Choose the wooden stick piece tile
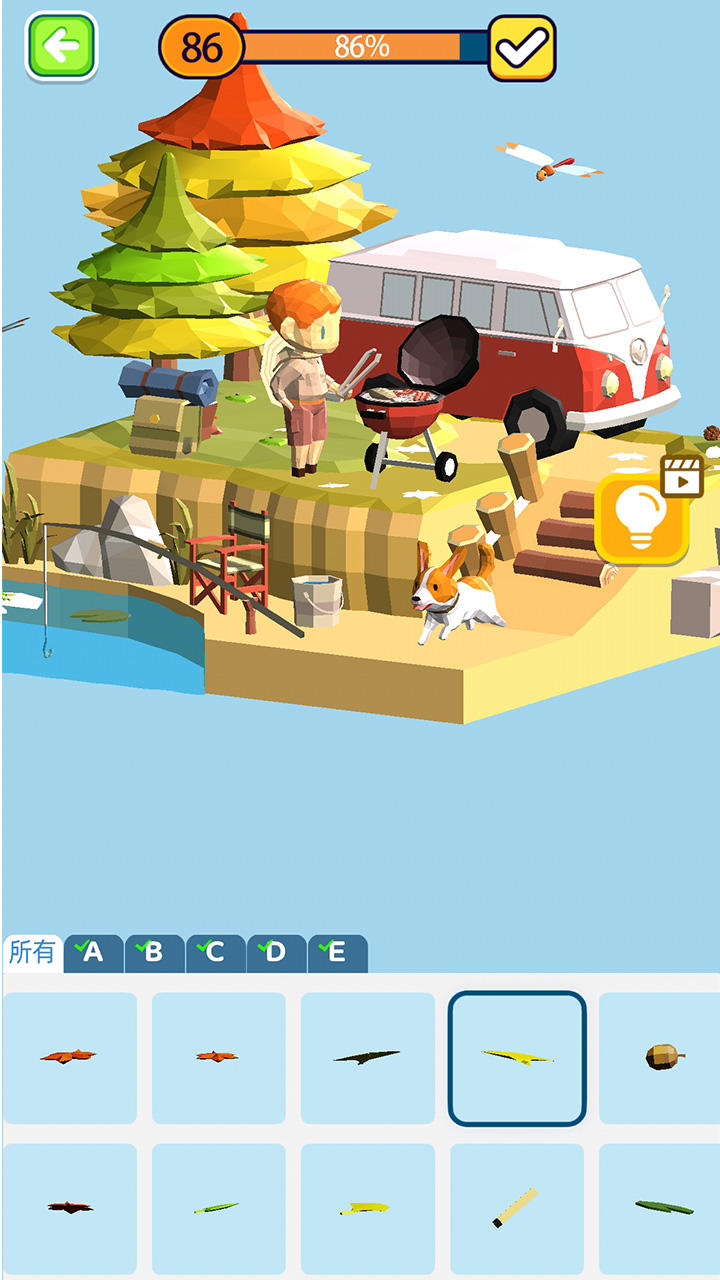 pos(517,1208)
